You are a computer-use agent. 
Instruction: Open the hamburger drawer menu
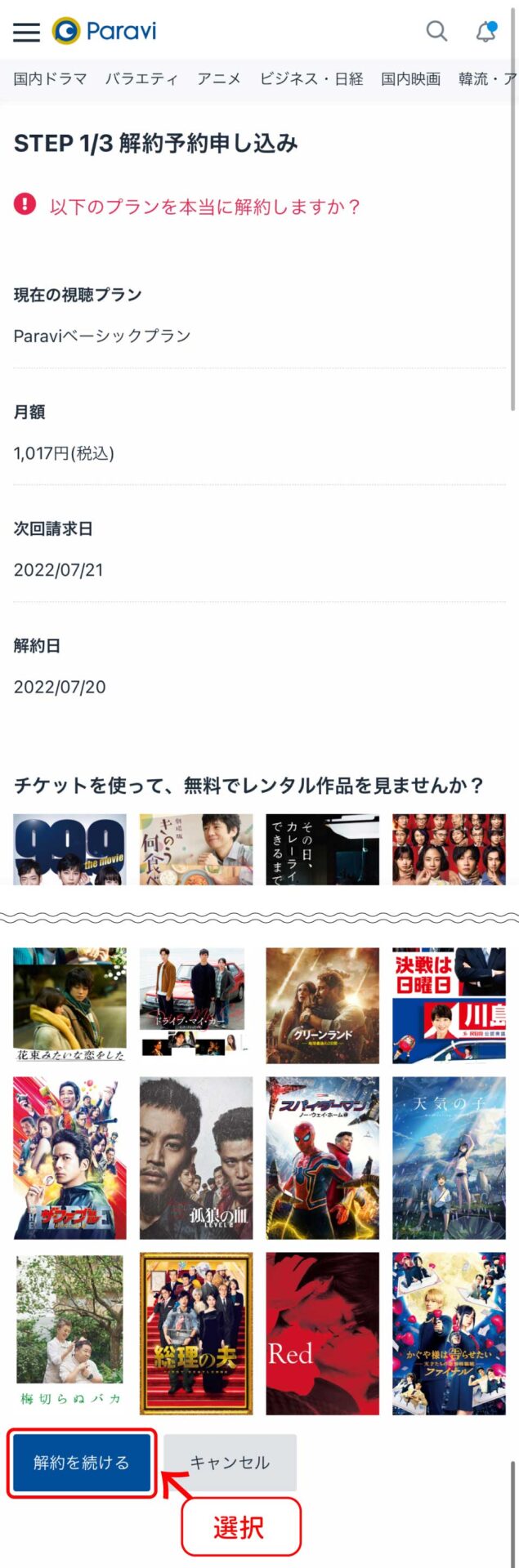26,32
